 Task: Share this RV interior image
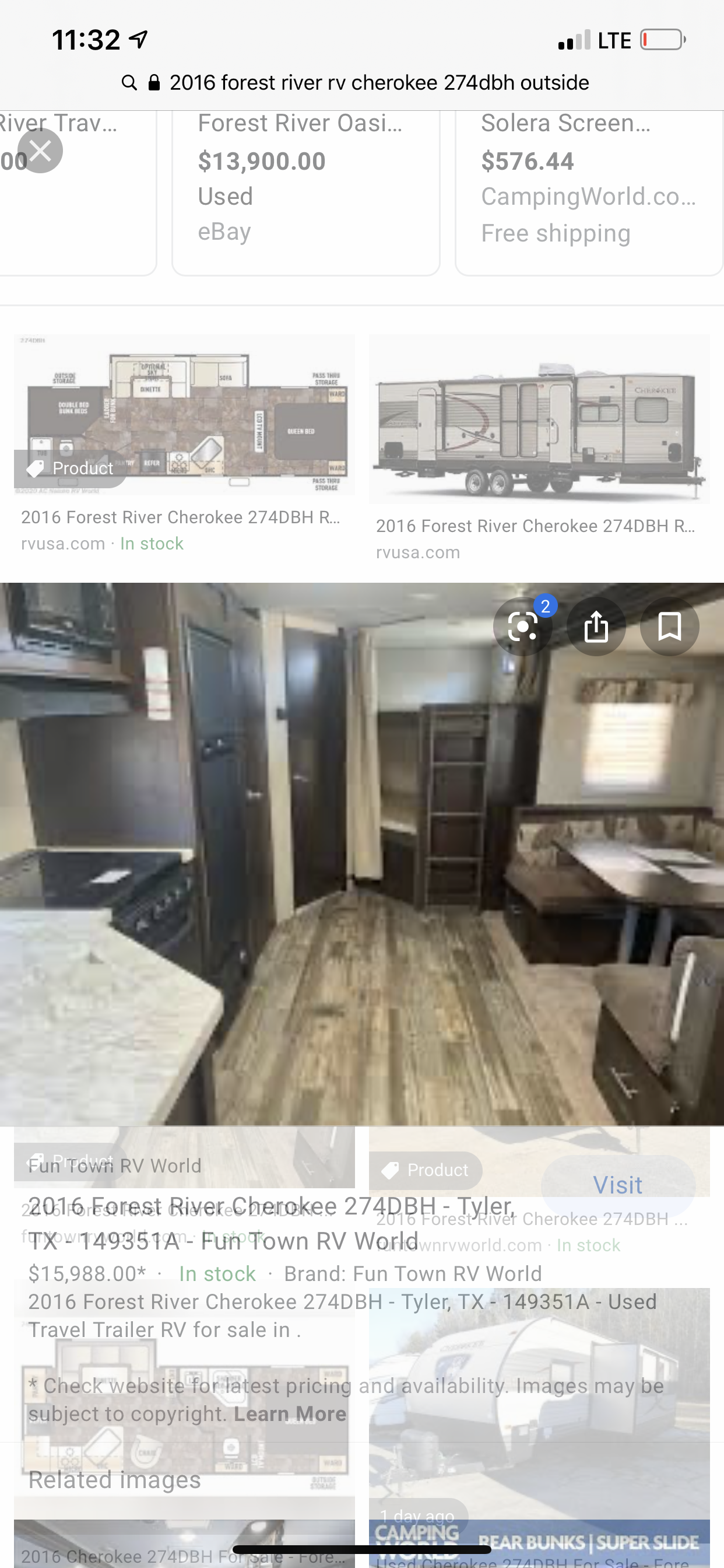[x=596, y=626]
